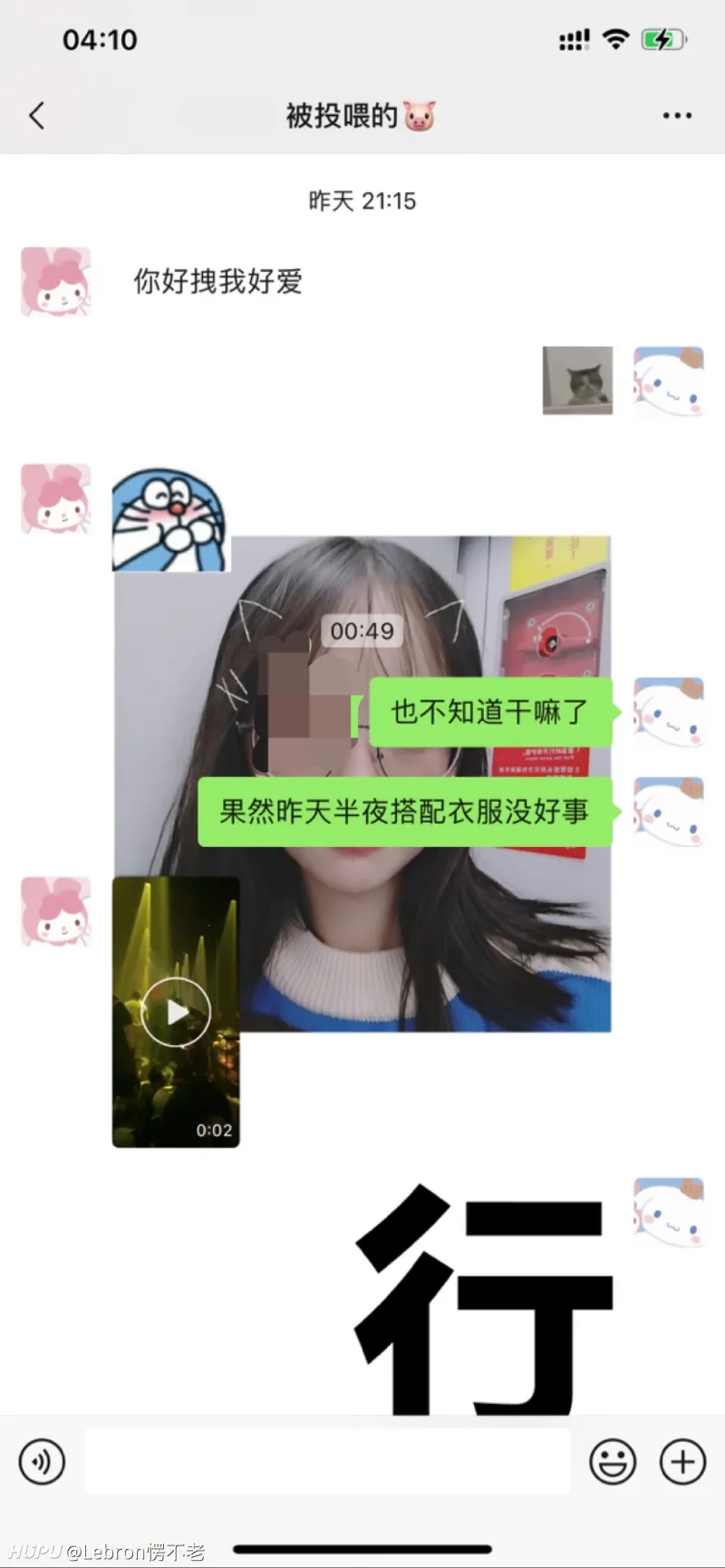
Task: Open the chat's three-dot options menu
Action: click(677, 116)
